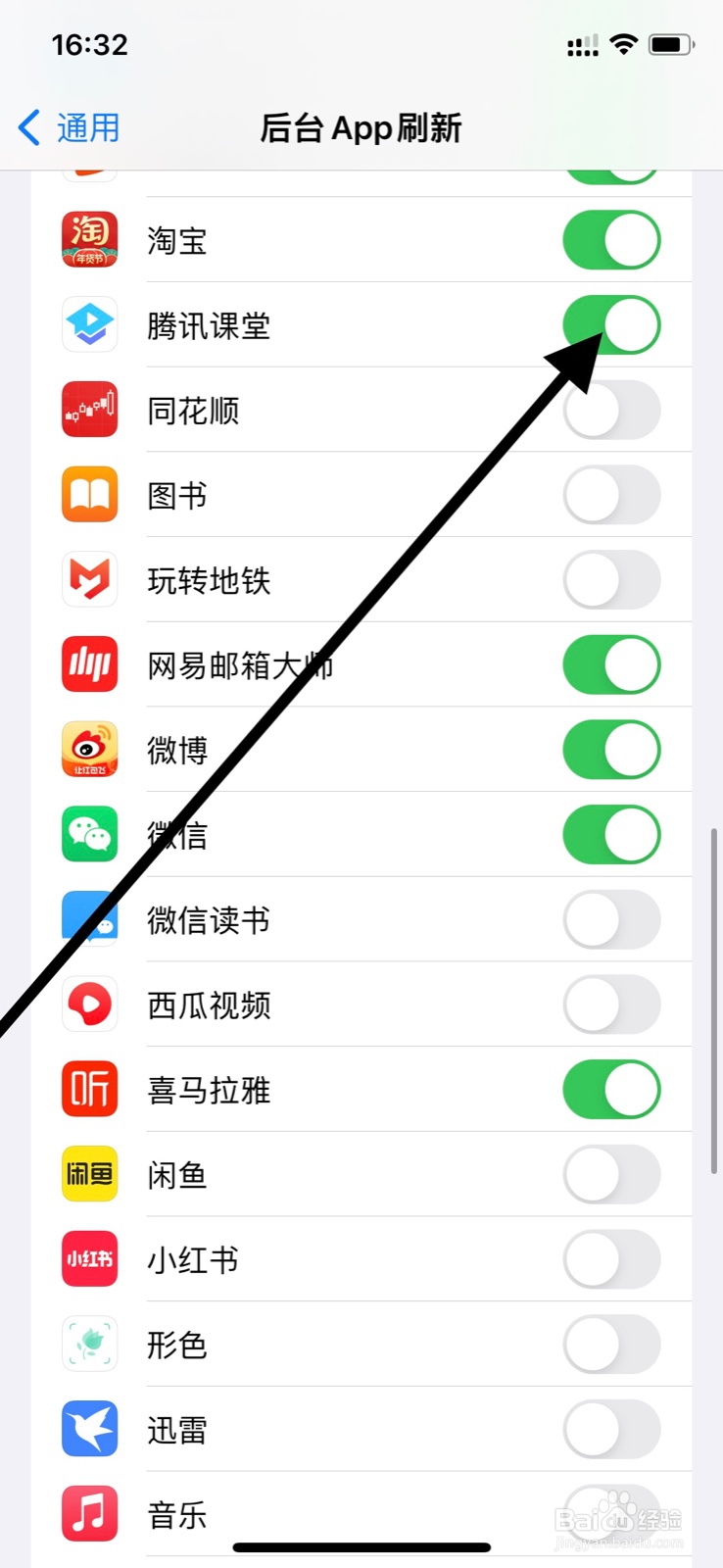Disable the 喜马拉雅 switch

(x=611, y=1090)
